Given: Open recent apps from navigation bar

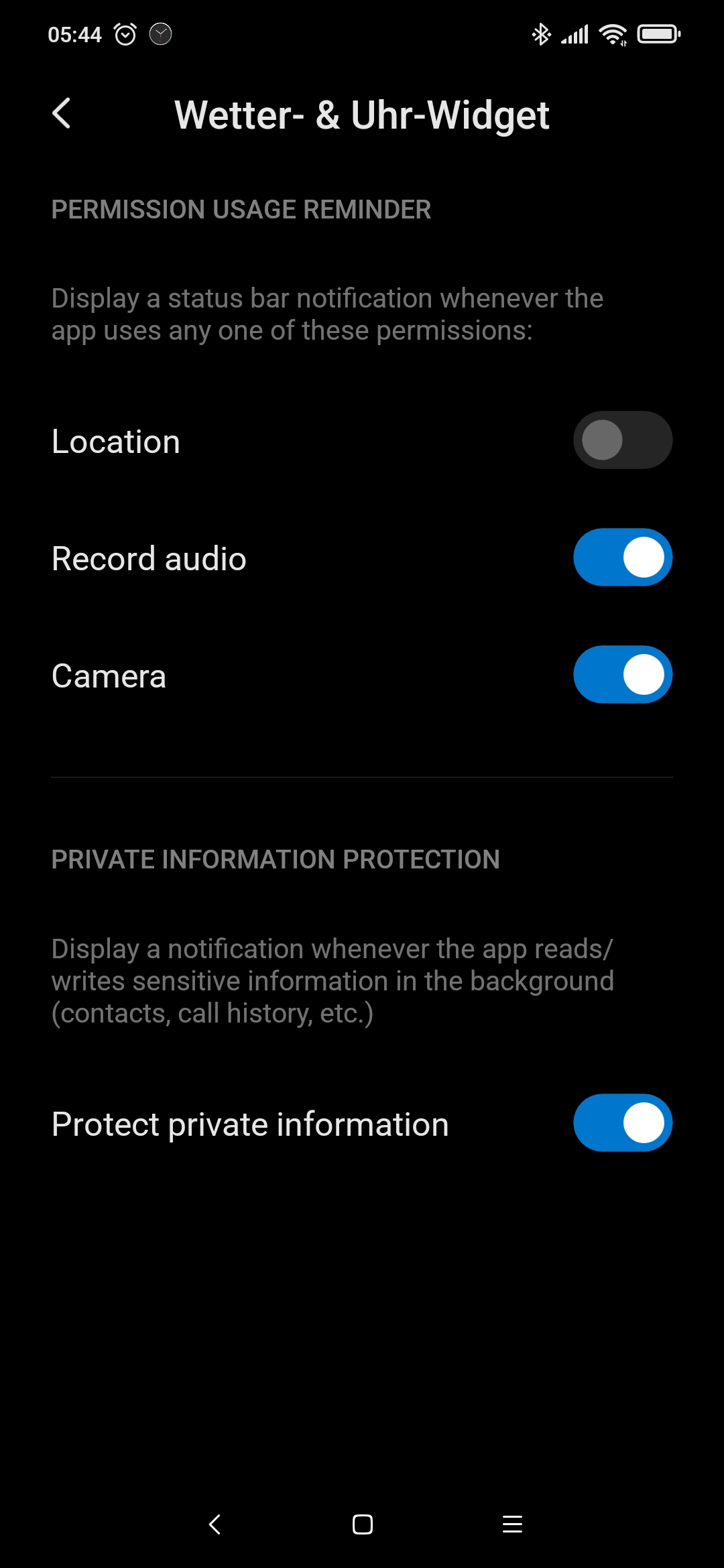Looking at the screenshot, I should pyautogui.click(x=512, y=1524).
